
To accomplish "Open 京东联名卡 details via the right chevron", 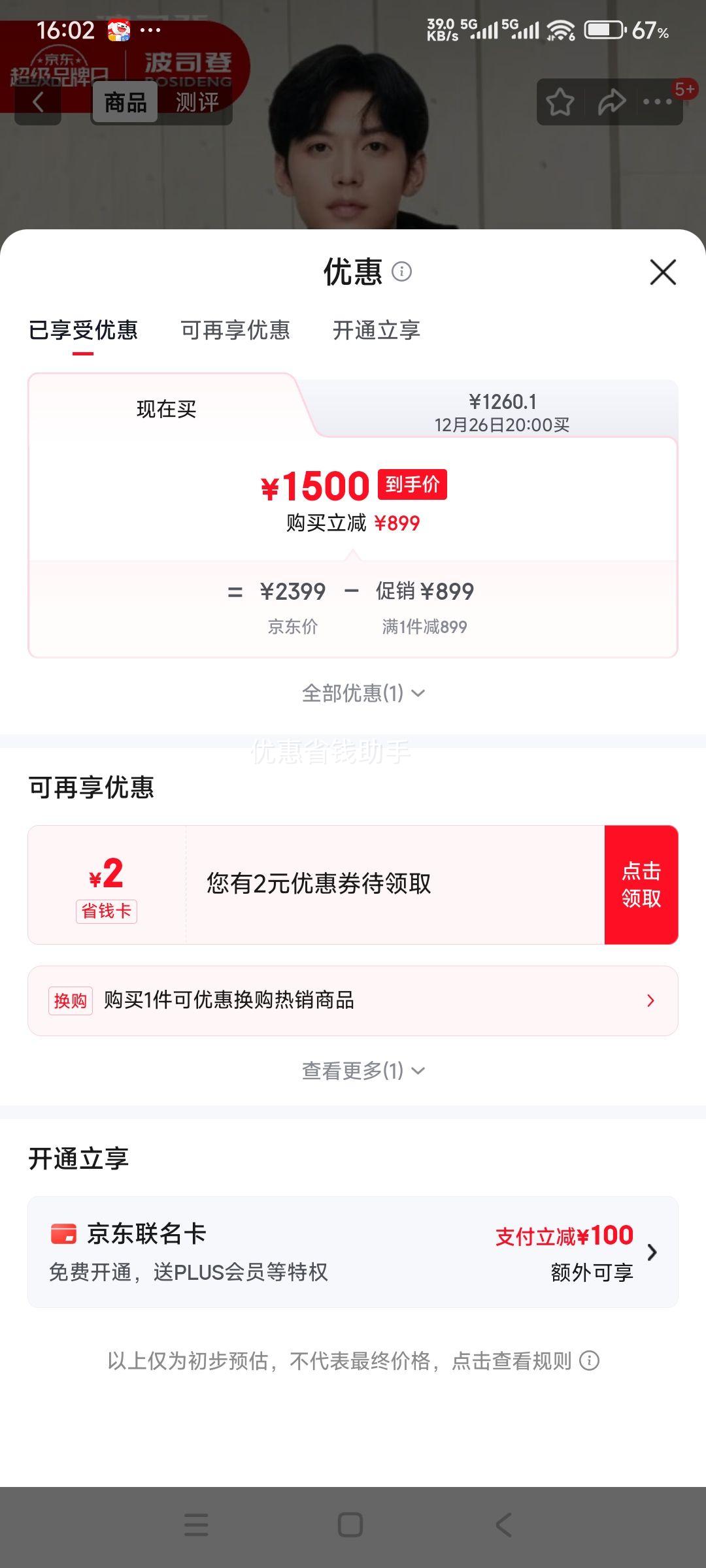I will [x=651, y=1250].
